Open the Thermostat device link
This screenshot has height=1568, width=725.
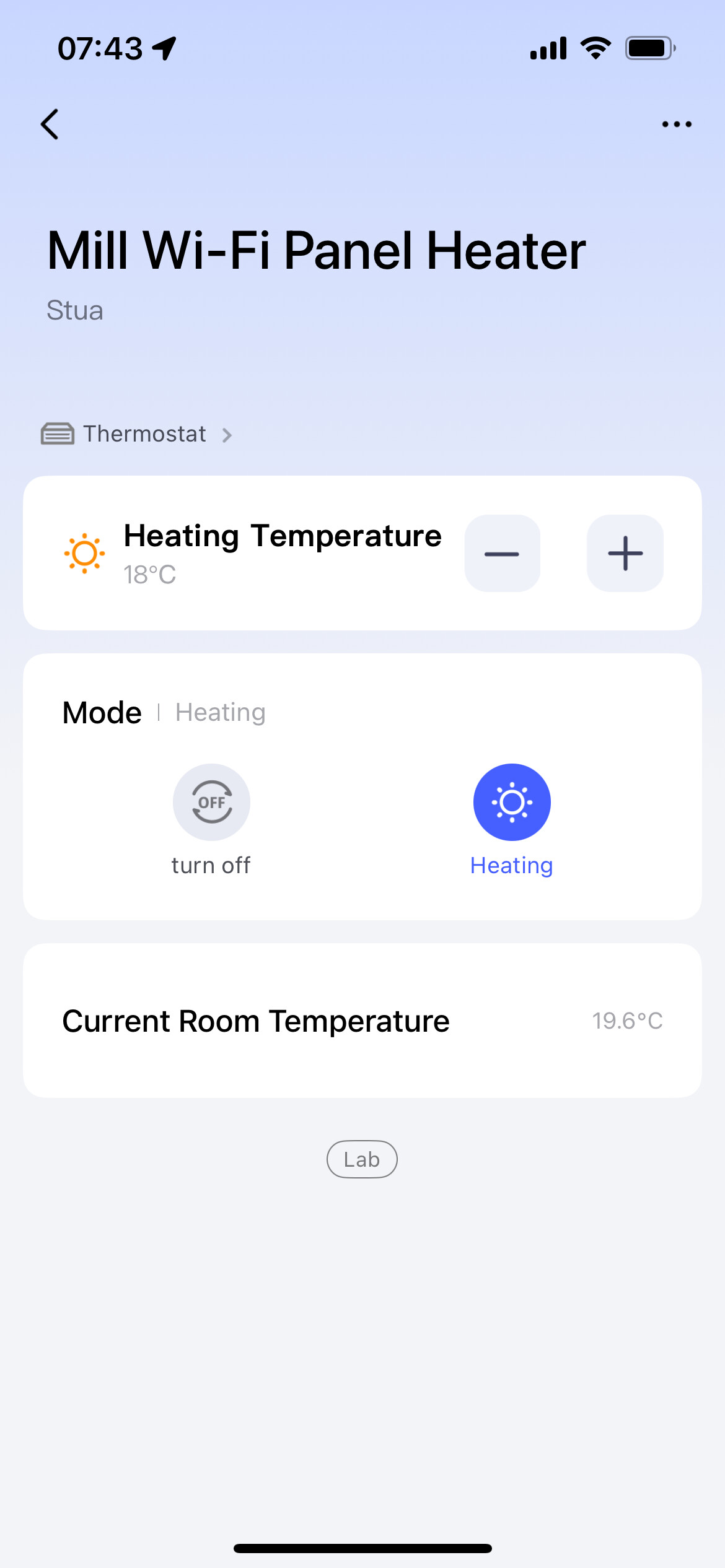[x=137, y=434]
